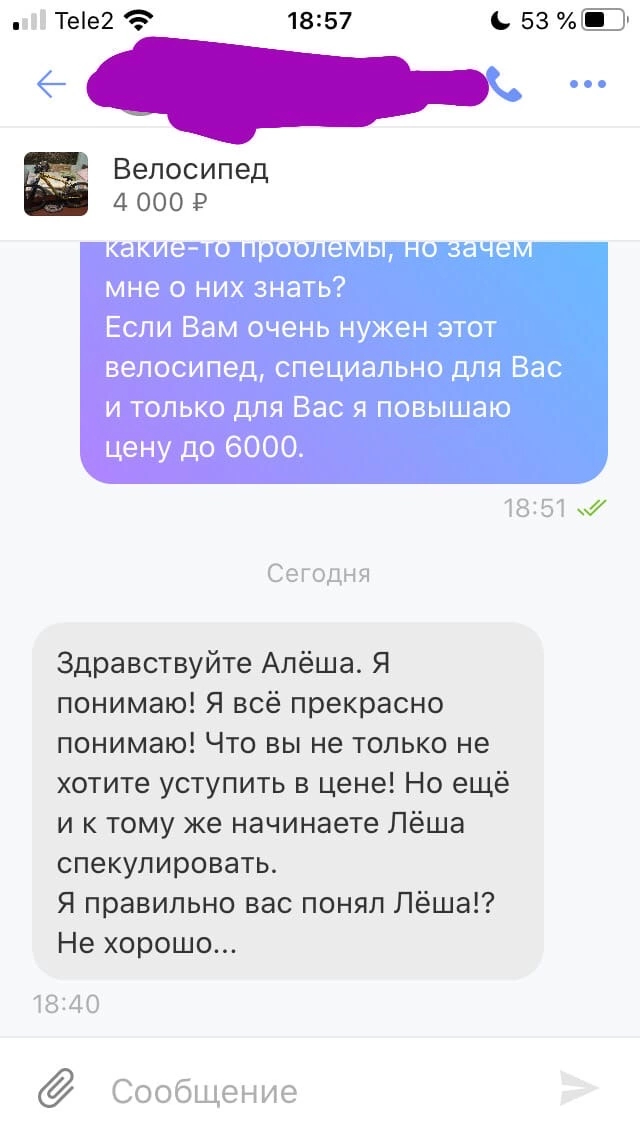Send the message with the arrow icon
640x1136 pixels.
click(x=579, y=1088)
